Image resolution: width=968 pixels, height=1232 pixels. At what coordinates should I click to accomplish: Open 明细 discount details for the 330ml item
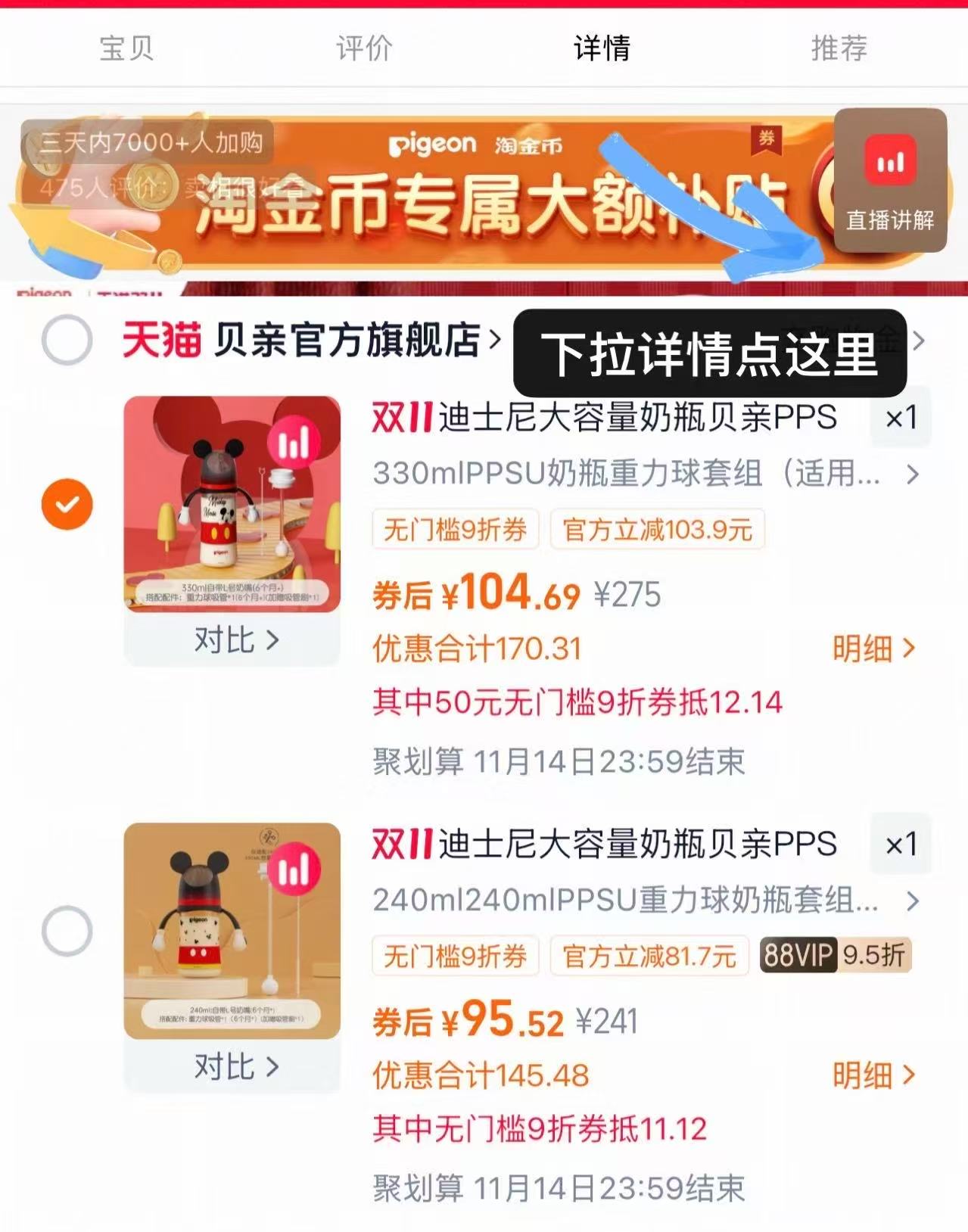tap(874, 649)
